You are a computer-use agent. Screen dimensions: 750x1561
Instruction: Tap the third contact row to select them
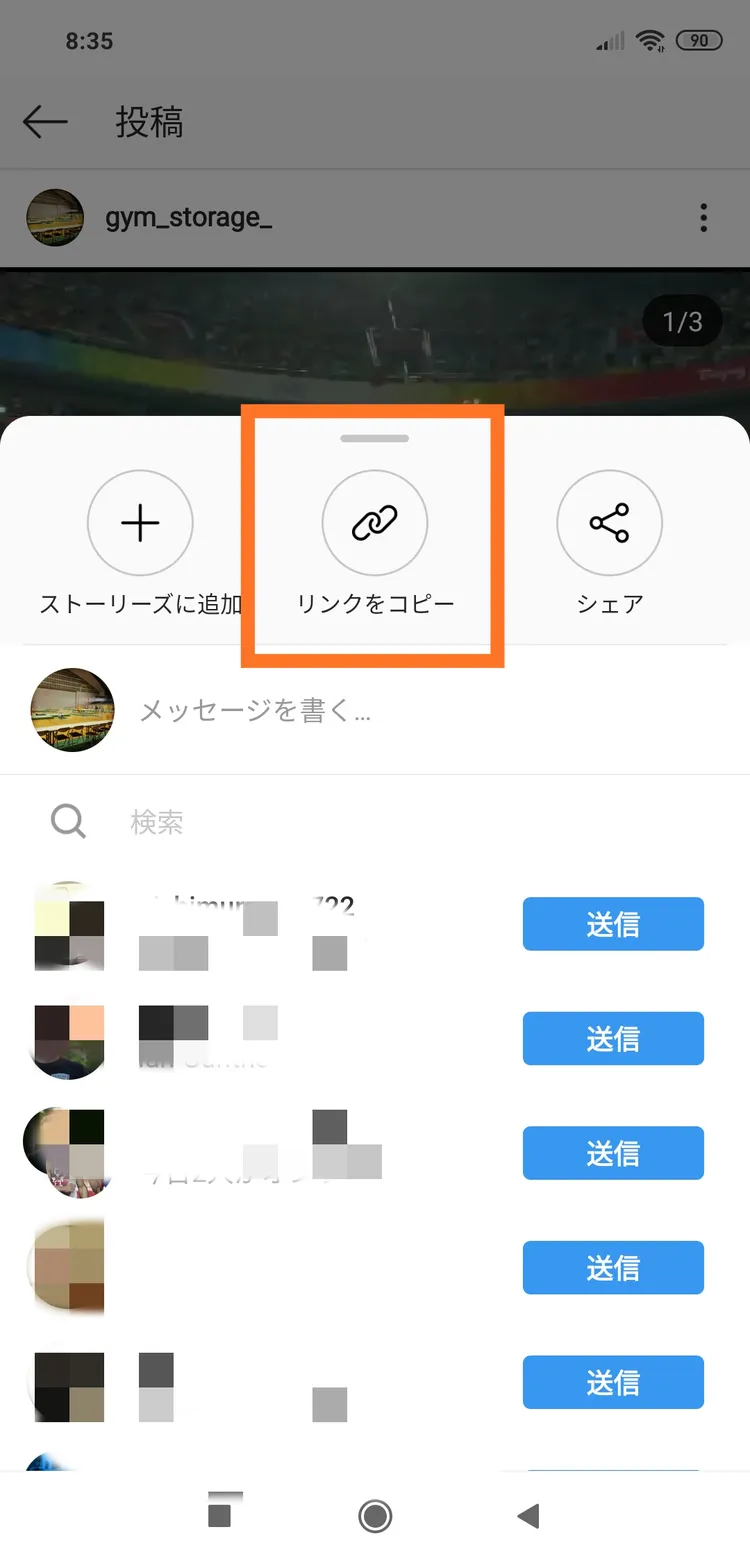pyautogui.click(x=250, y=1153)
